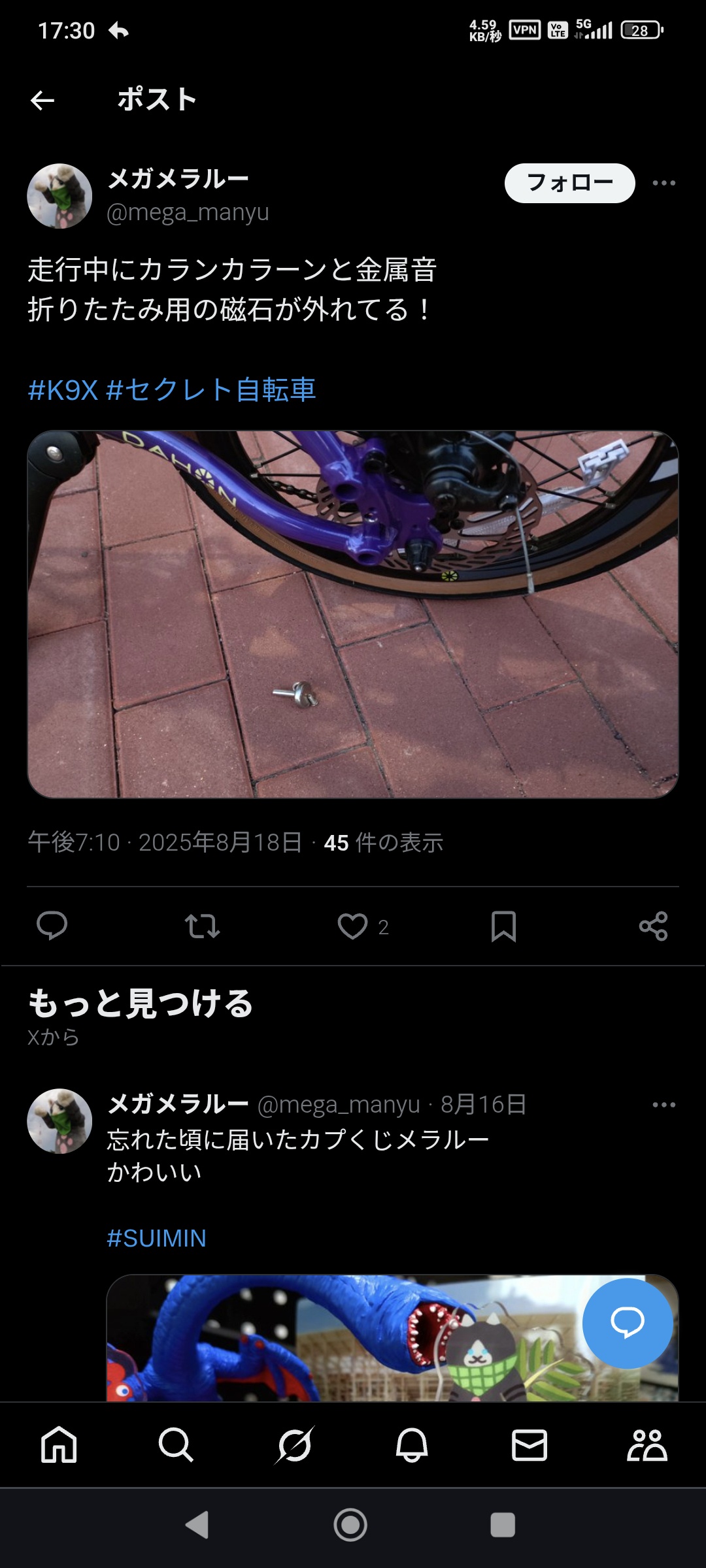
Task: Open the Grok tab
Action: pyautogui.click(x=294, y=1445)
